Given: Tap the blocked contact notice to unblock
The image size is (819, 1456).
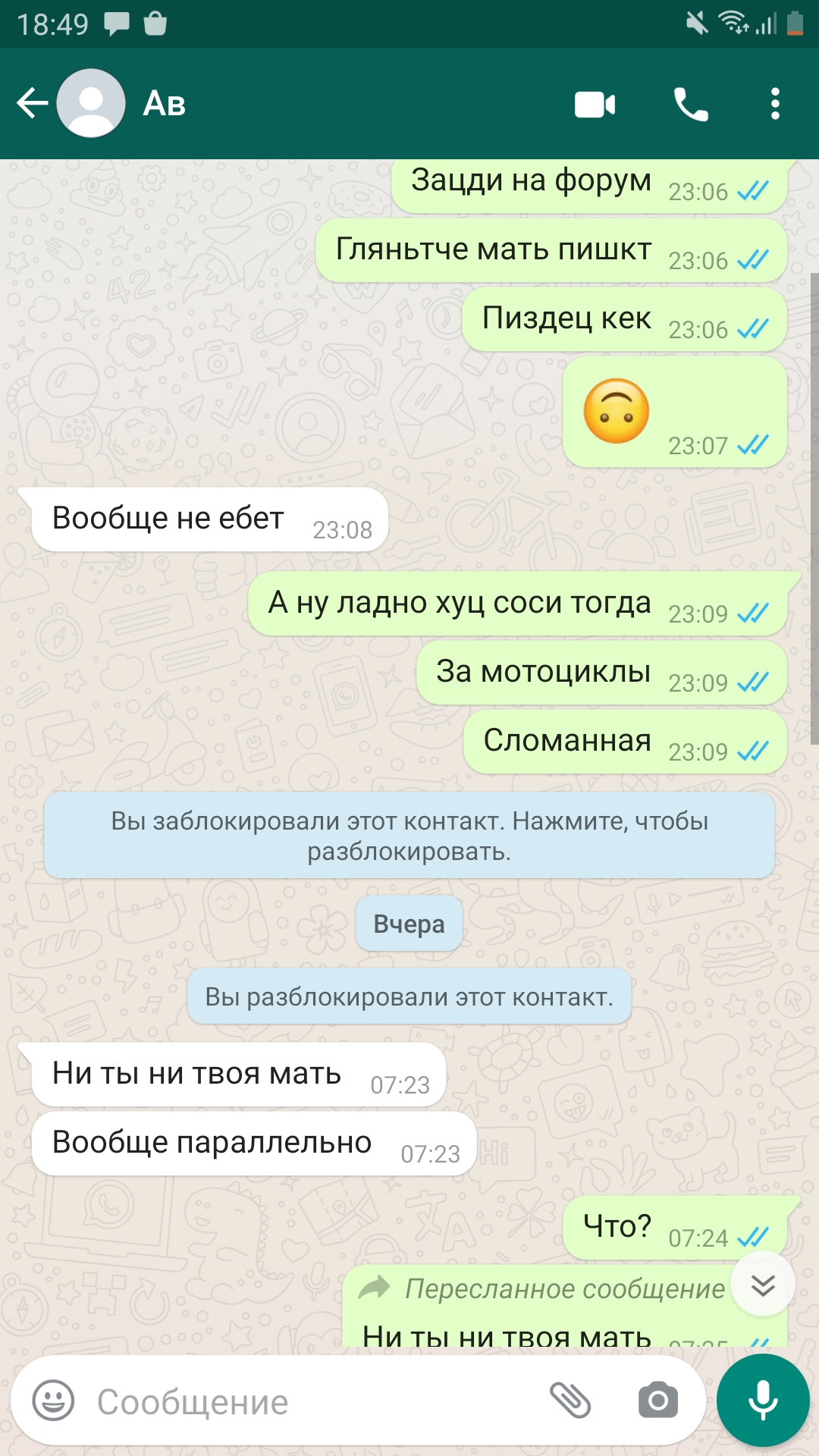Looking at the screenshot, I should tap(409, 836).
